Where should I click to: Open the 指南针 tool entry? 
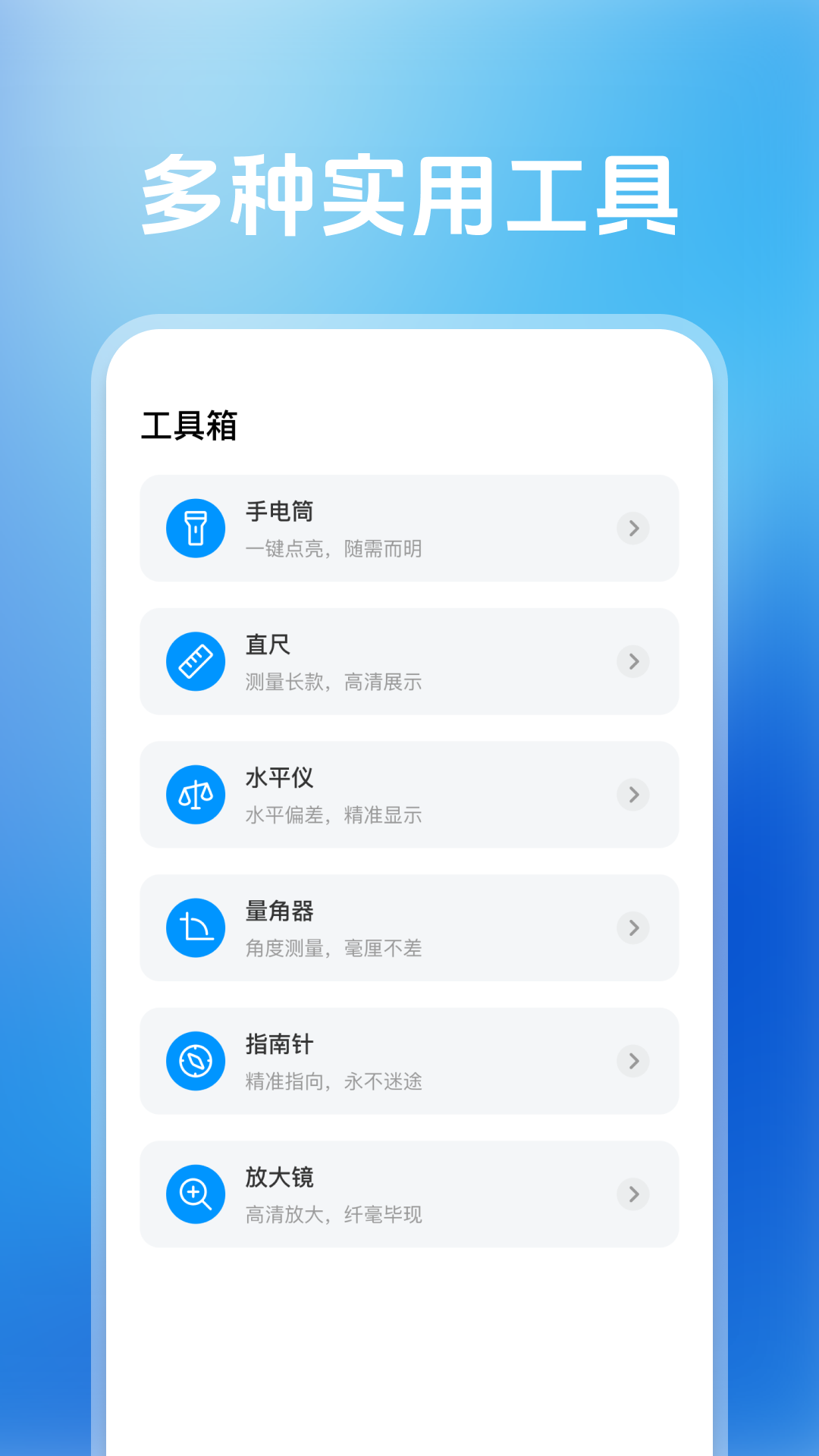(x=409, y=1061)
